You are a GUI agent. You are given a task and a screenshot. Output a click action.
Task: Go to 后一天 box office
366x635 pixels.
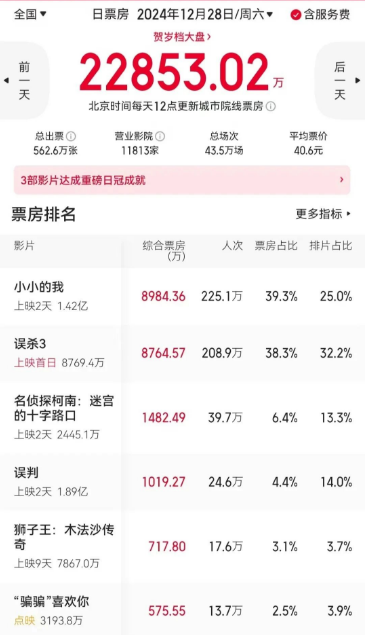(x=341, y=81)
